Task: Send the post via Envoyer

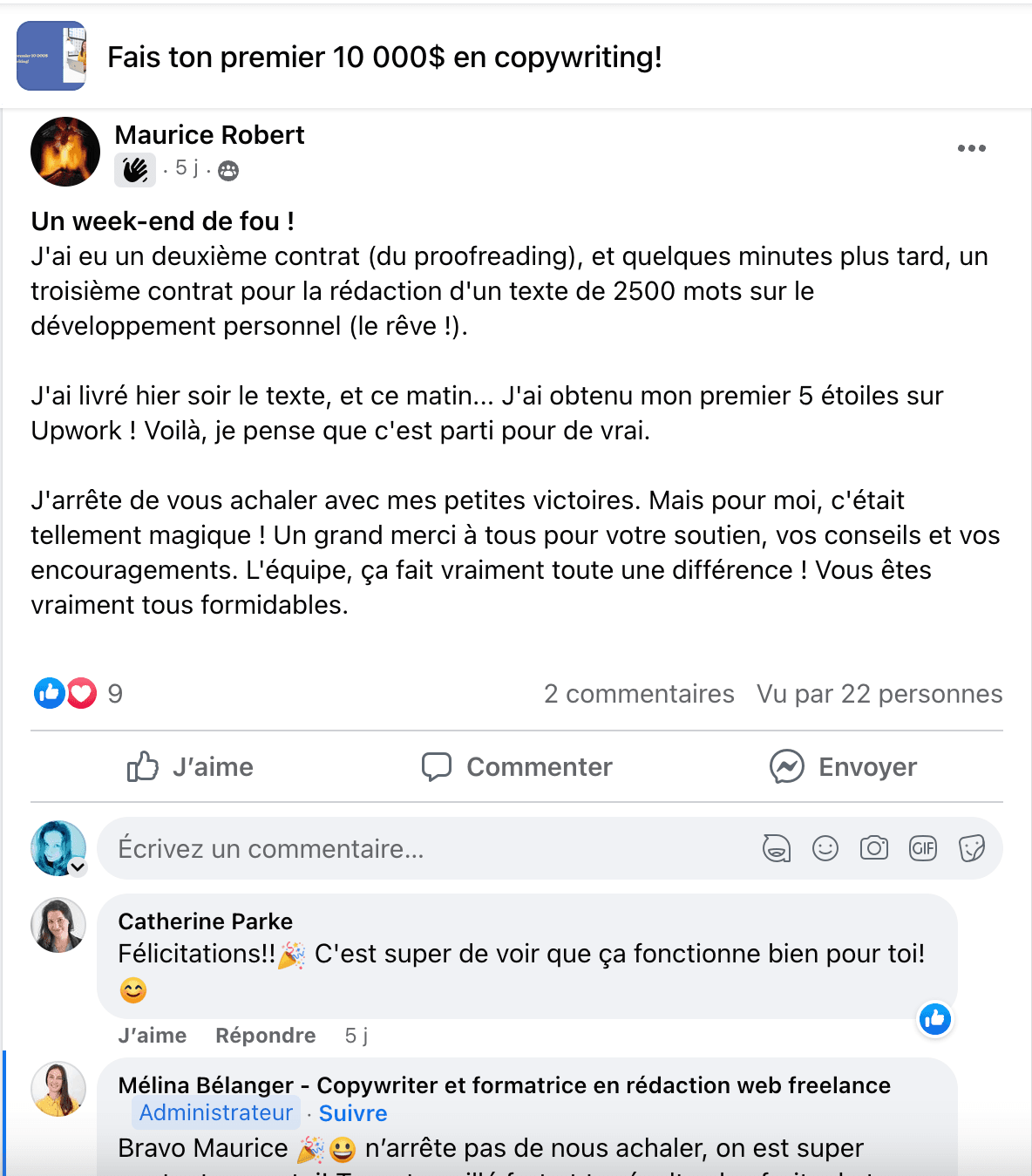Action: tap(843, 767)
